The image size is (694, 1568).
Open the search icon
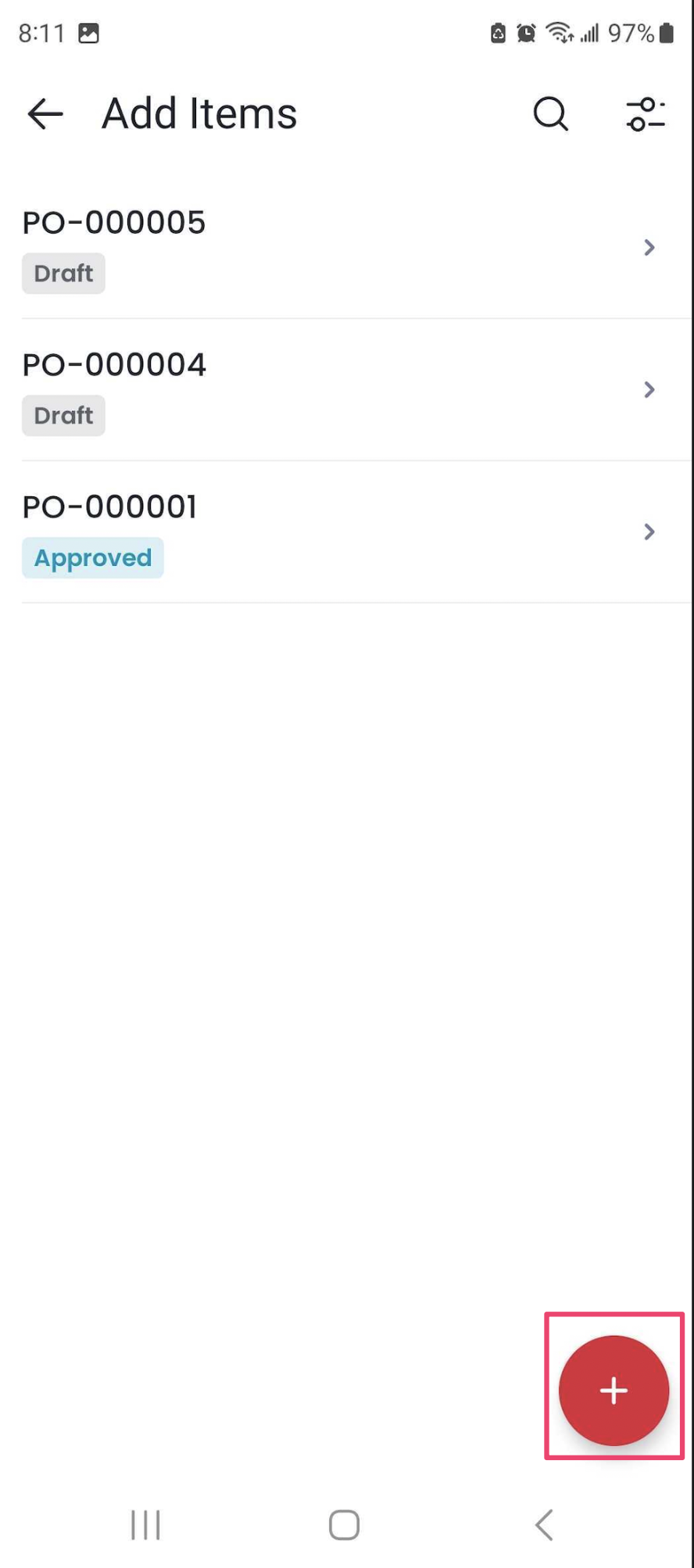(x=551, y=114)
